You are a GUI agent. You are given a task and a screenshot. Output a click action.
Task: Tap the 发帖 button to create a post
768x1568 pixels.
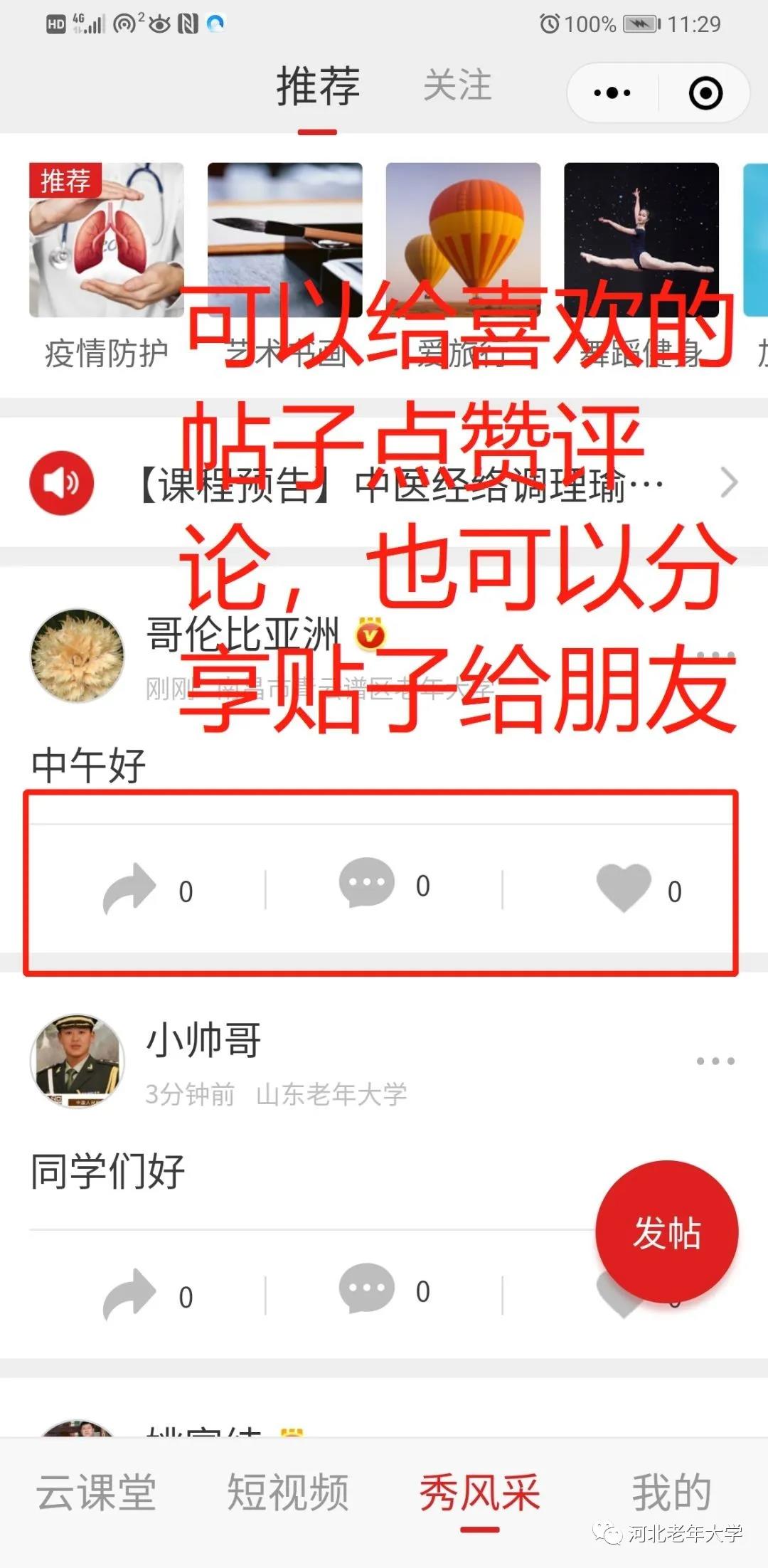[x=666, y=1233]
